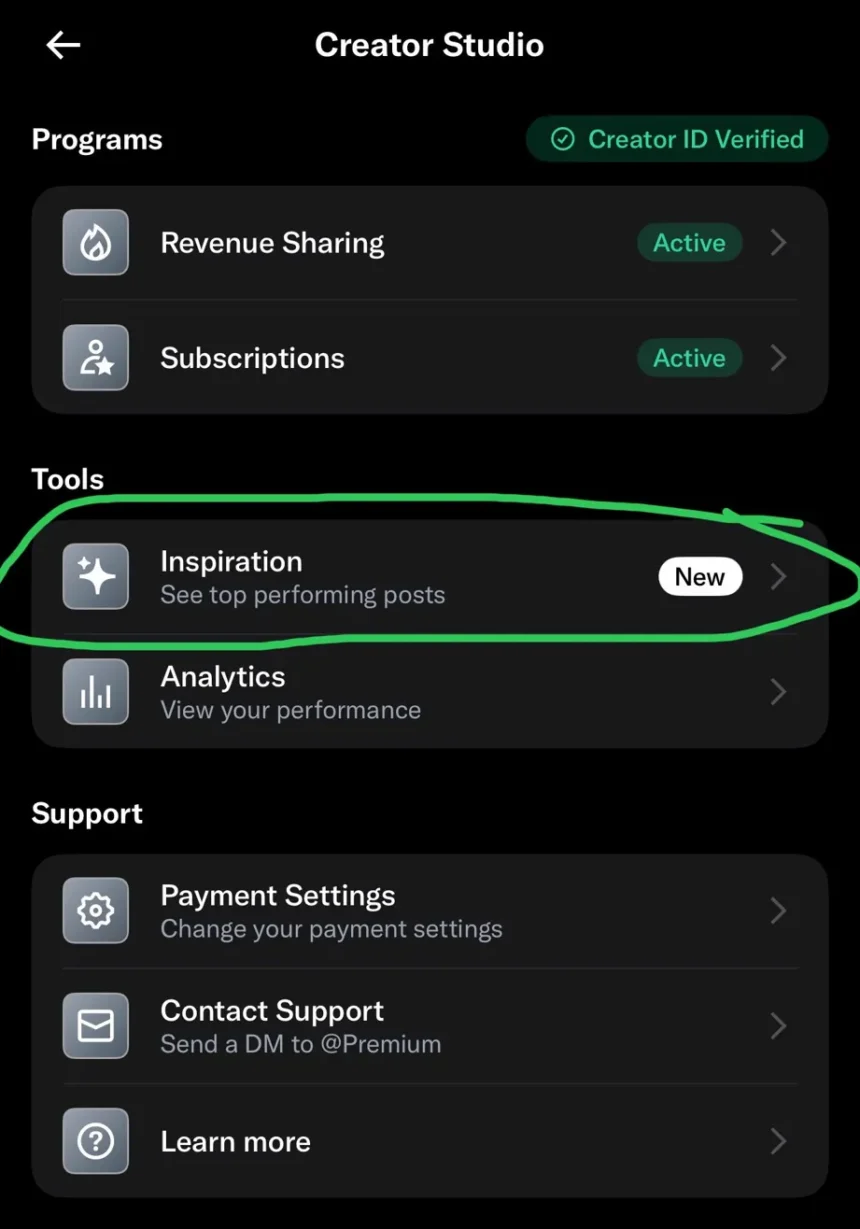Click the Payment Settings gear icon
This screenshot has height=1229, width=860.
click(95, 911)
